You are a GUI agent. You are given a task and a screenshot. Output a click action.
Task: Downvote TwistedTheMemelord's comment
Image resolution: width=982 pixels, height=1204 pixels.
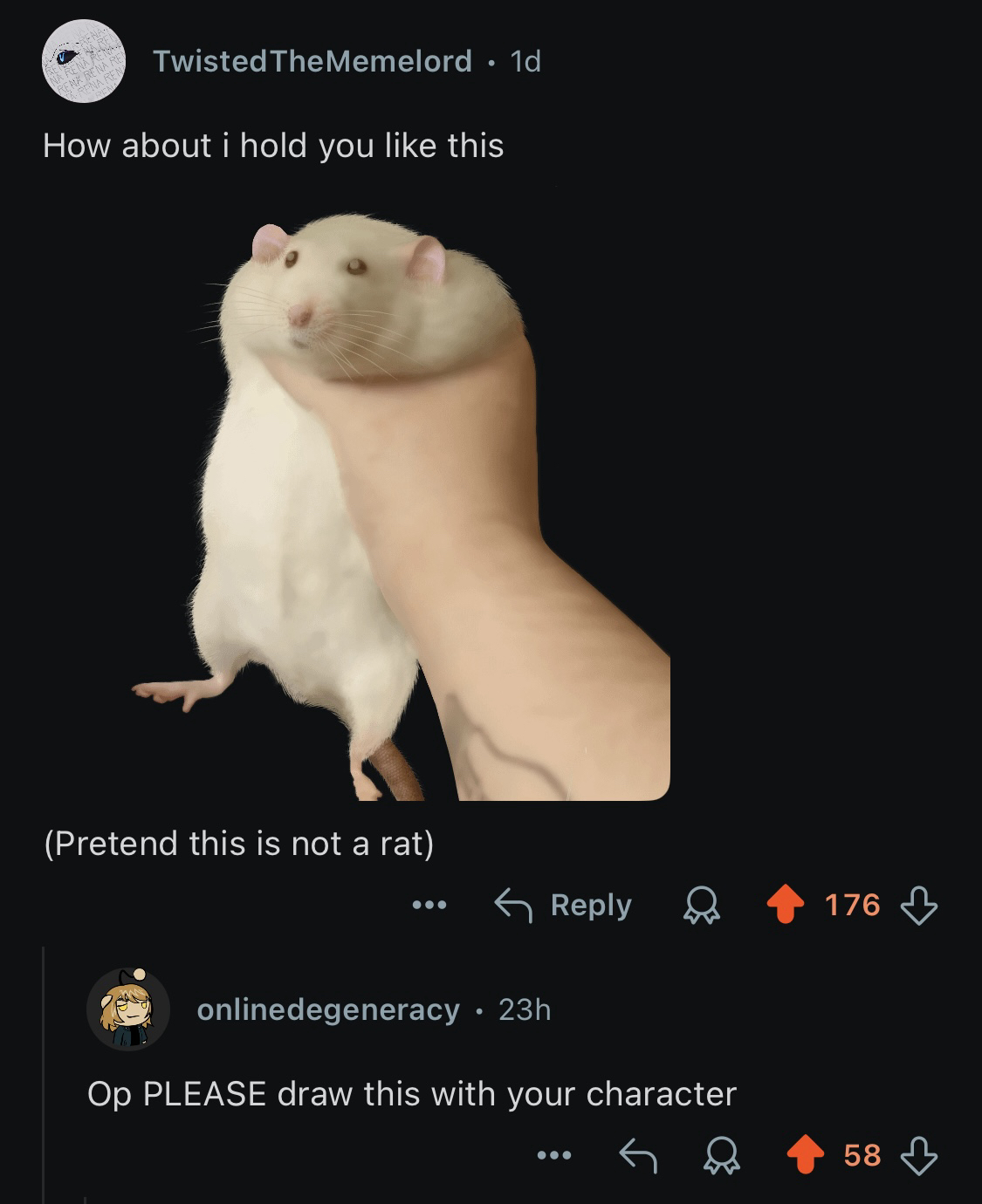pyautogui.click(x=918, y=905)
